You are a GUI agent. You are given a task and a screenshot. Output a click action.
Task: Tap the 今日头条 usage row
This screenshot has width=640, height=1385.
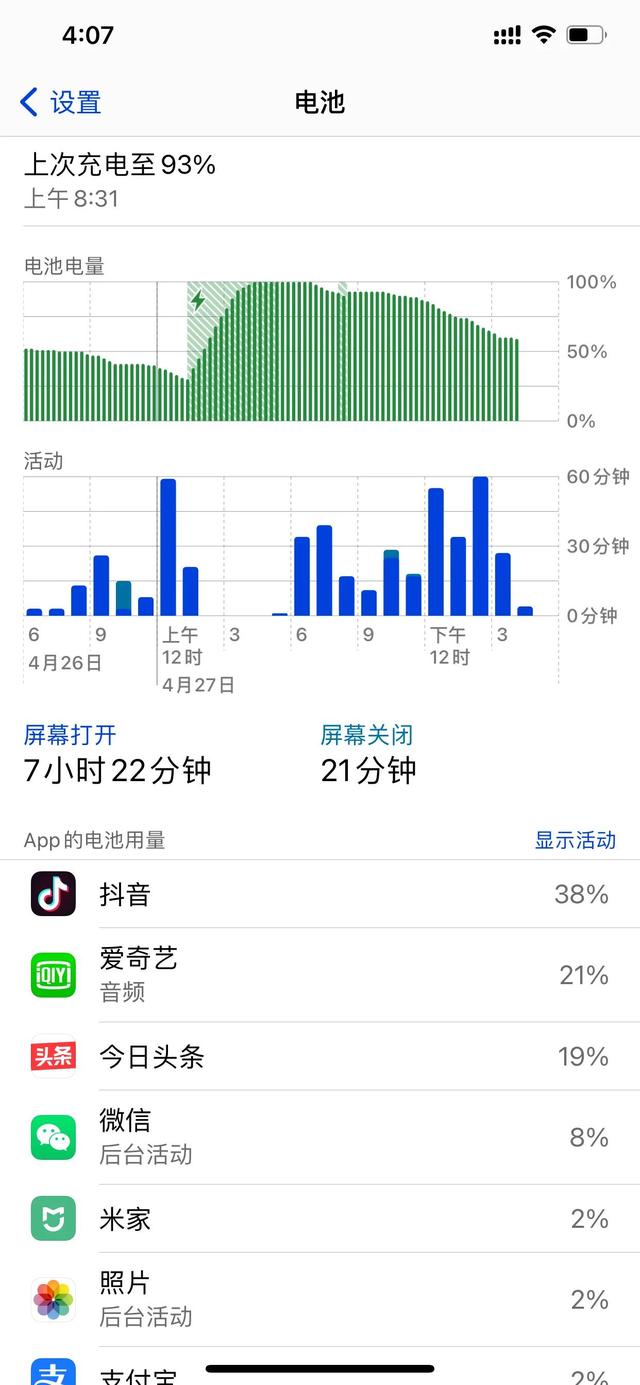click(x=320, y=1057)
